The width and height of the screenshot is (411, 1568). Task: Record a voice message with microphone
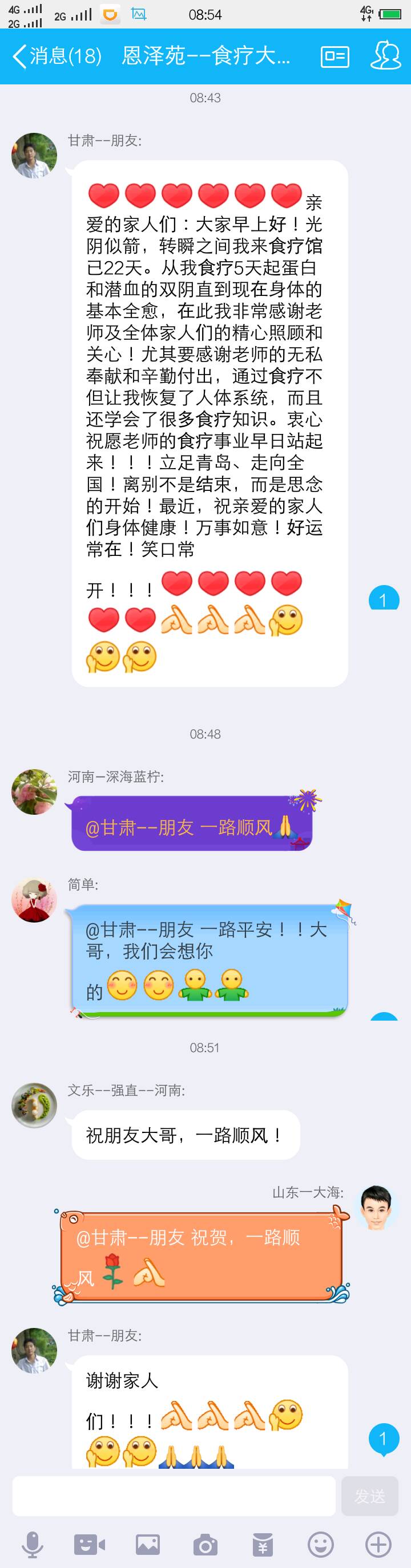32,1544
